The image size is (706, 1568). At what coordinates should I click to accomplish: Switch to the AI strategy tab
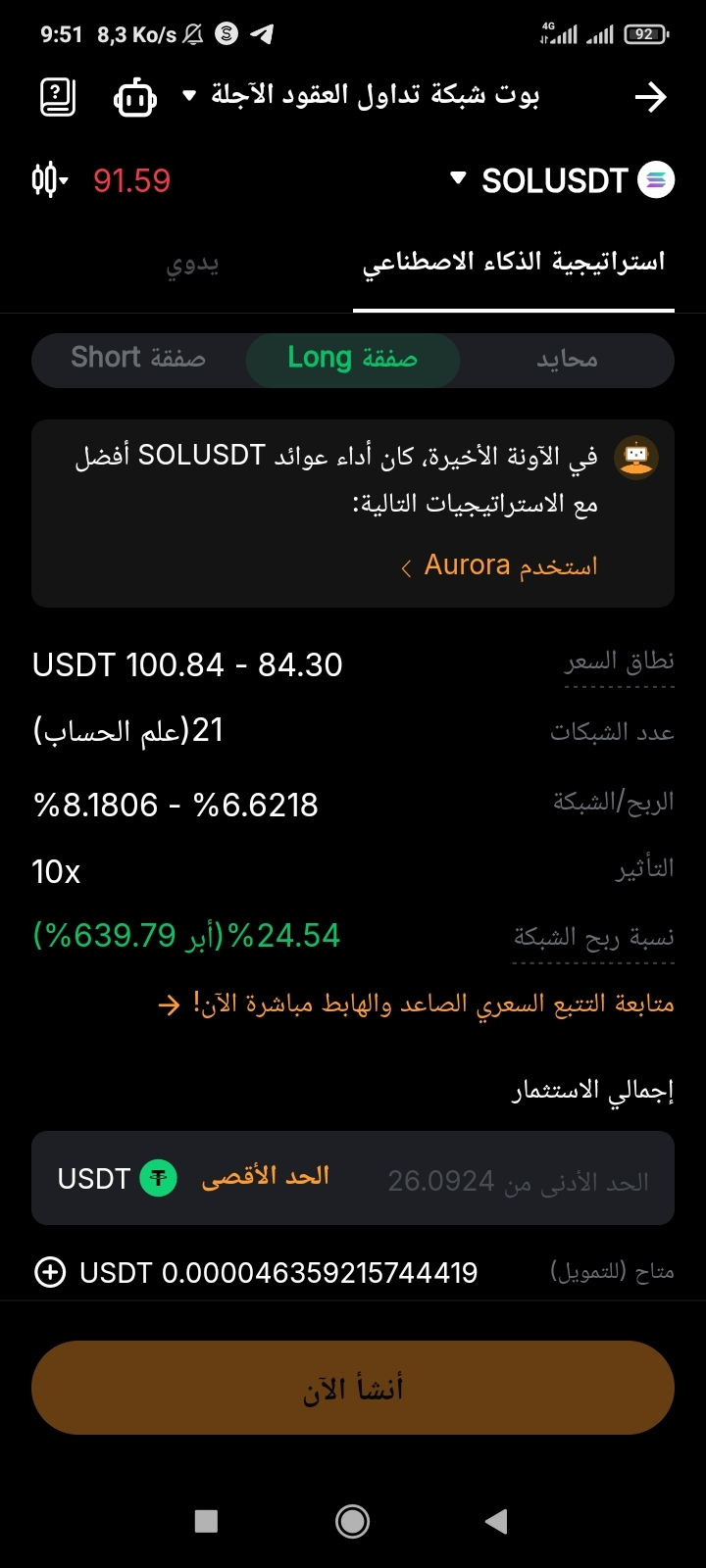(x=514, y=263)
